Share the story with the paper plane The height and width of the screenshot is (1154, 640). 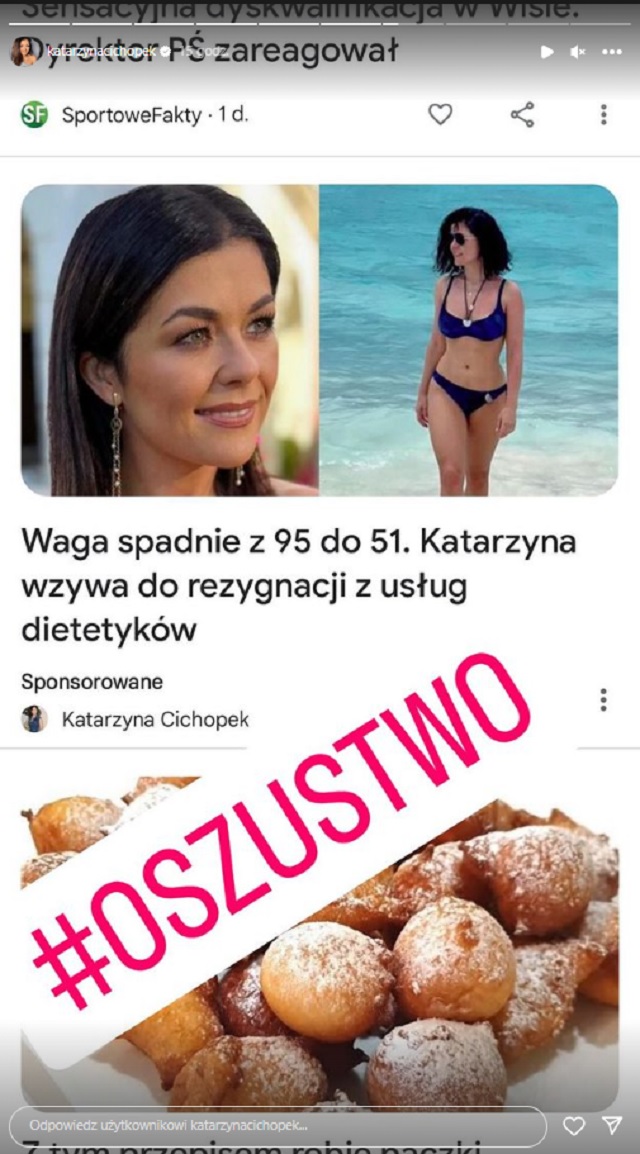point(611,1126)
